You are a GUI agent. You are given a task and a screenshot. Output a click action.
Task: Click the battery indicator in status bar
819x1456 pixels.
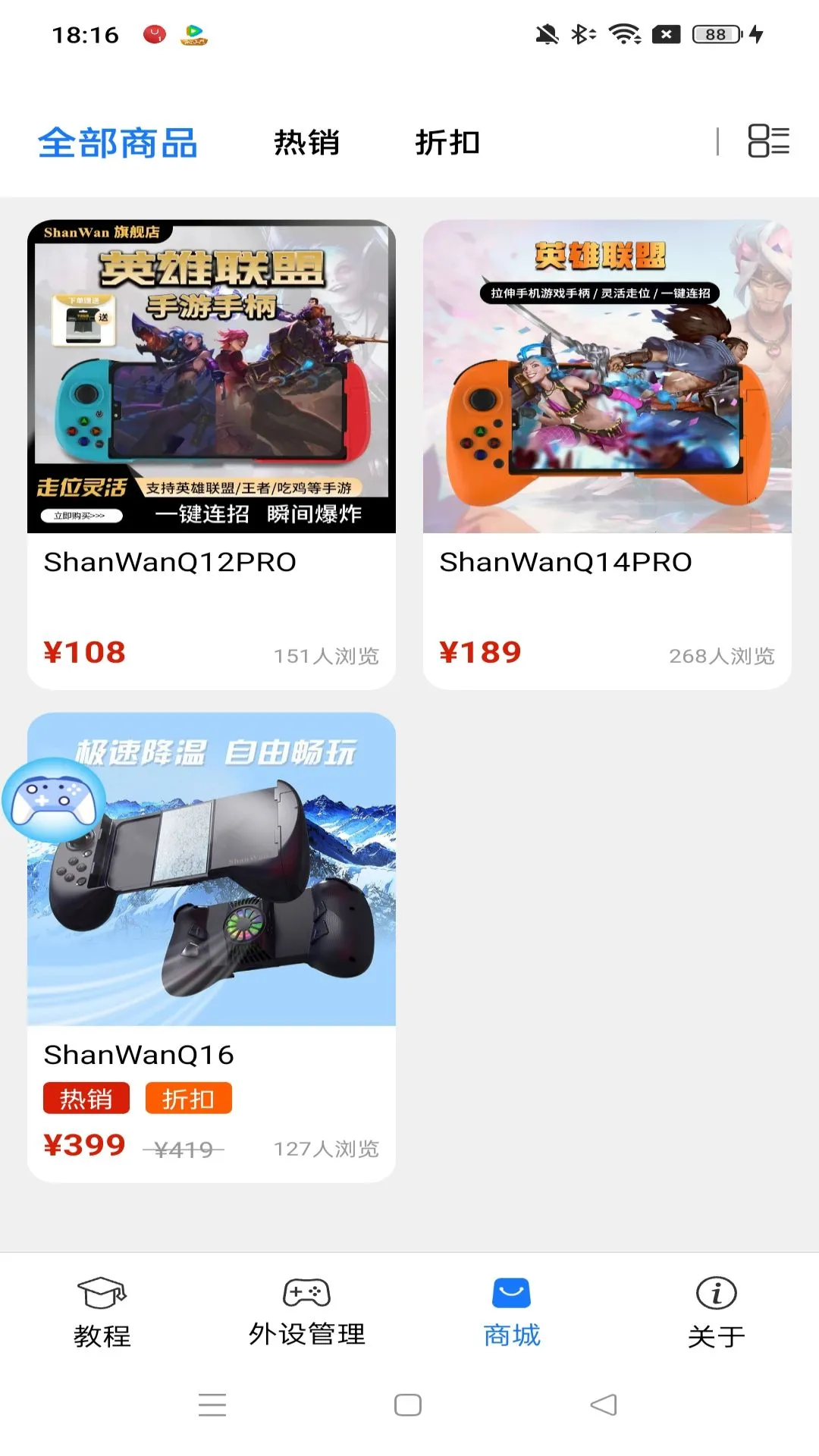(x=708, y=33)
